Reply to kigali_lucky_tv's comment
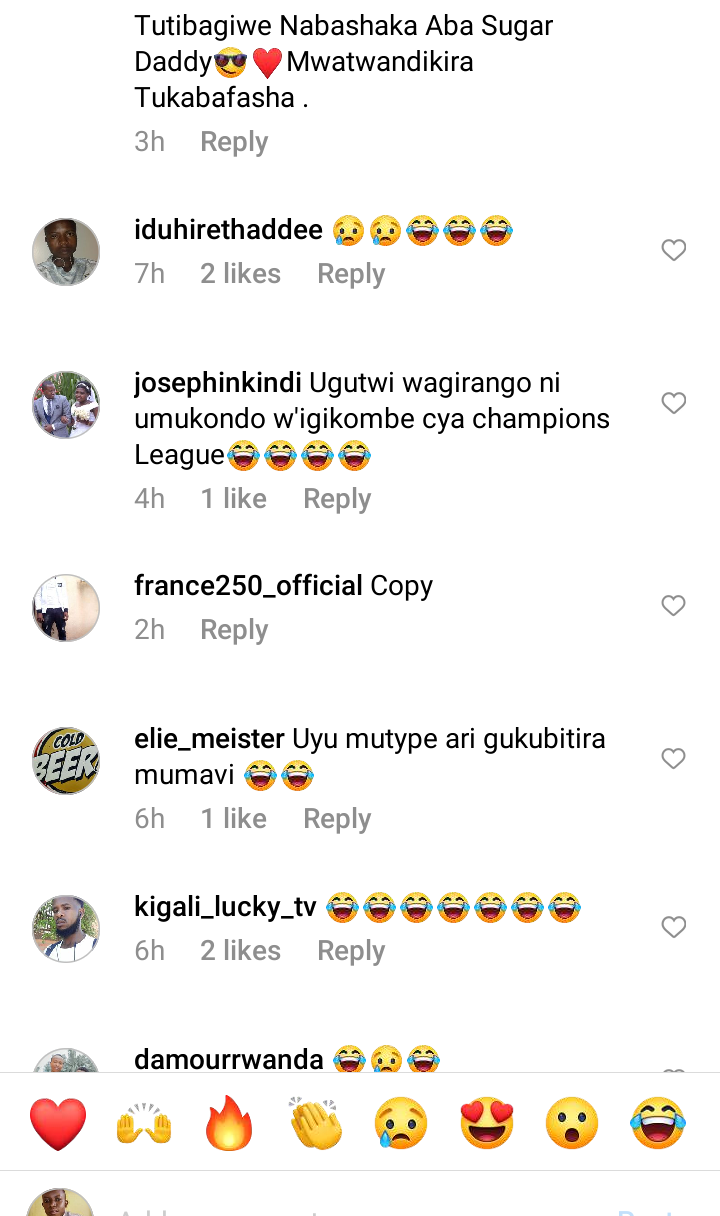 tap(351, 951)
